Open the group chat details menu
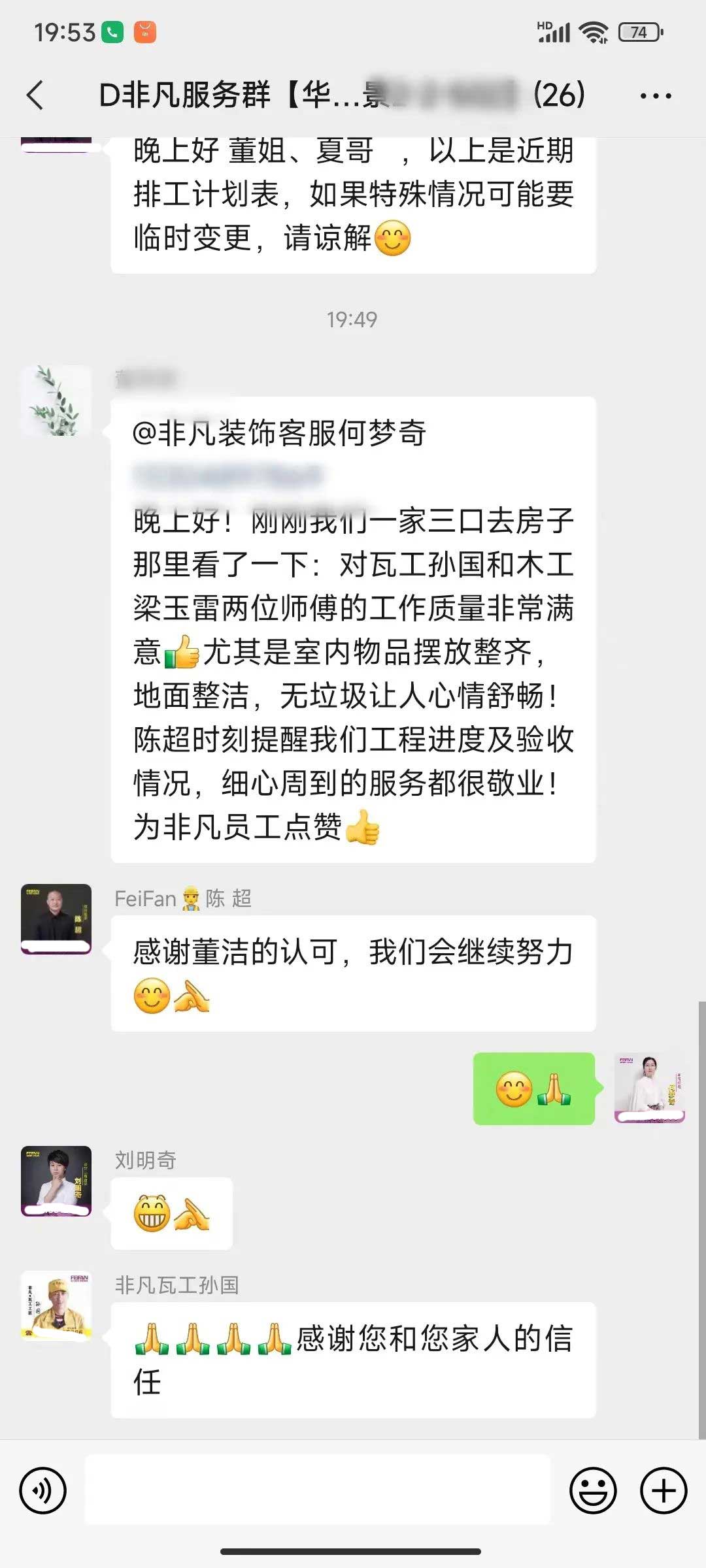Screen dimensions: 706x1568 [655, 96]
